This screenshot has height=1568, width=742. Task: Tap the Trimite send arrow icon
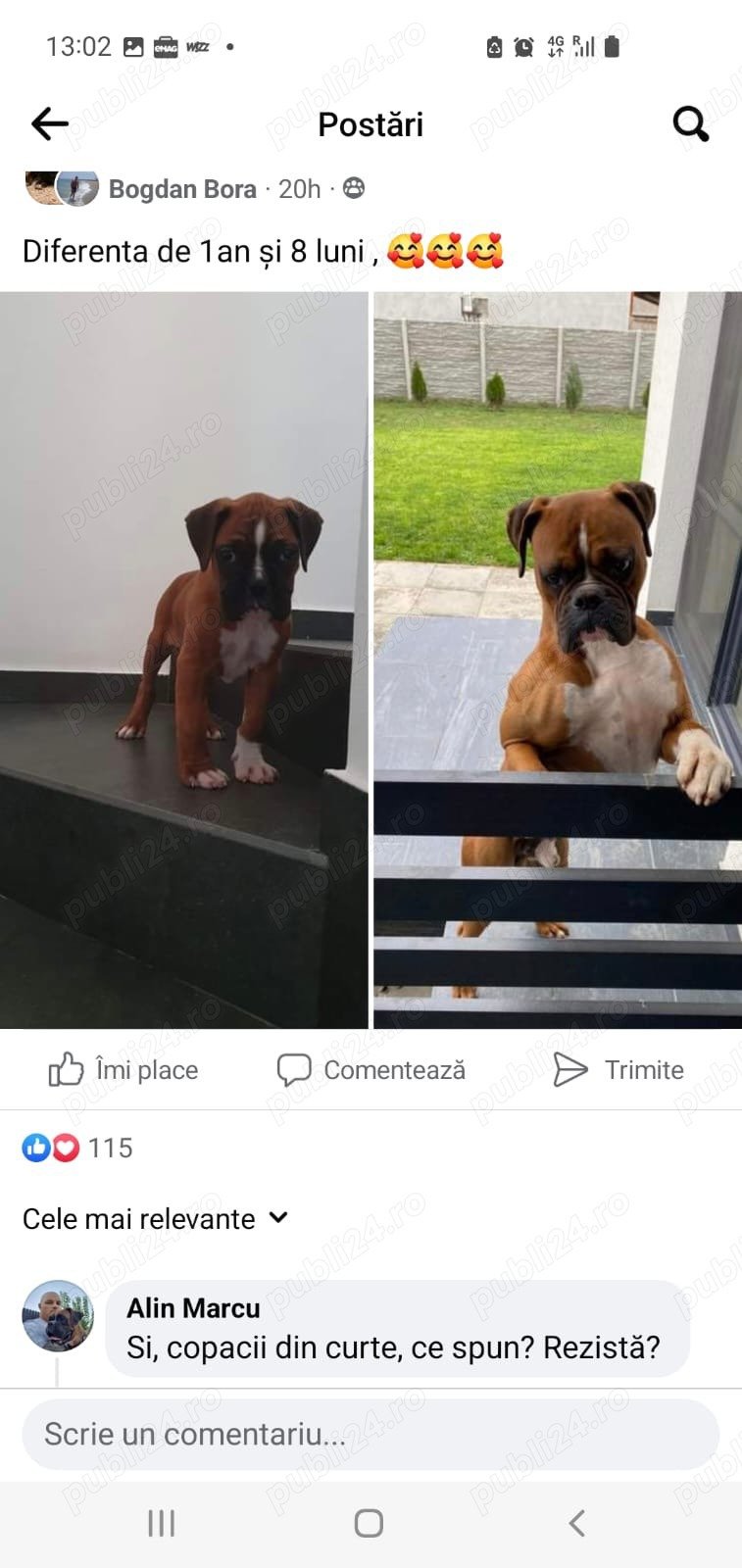(571, 1069)
